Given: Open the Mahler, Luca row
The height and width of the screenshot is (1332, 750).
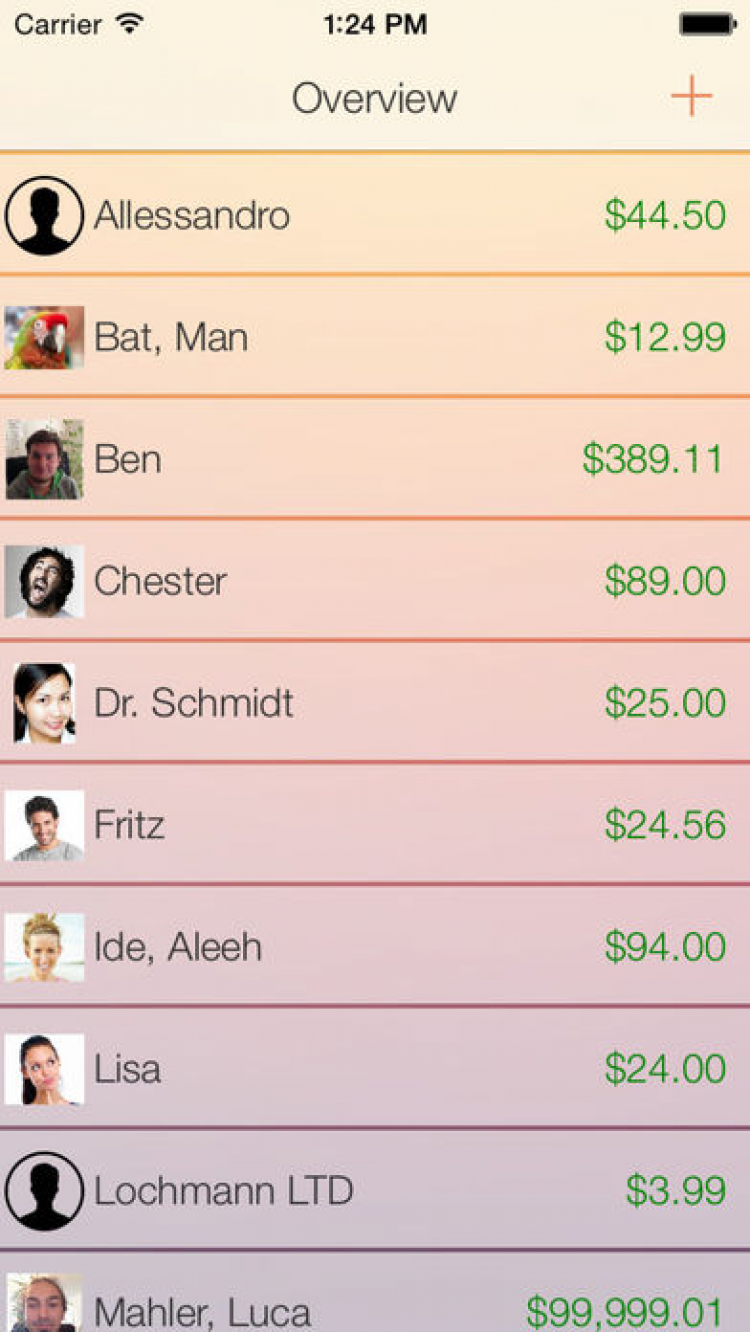Looking at the screenshot, I should pyautogui.click(x=375, y=1305).
